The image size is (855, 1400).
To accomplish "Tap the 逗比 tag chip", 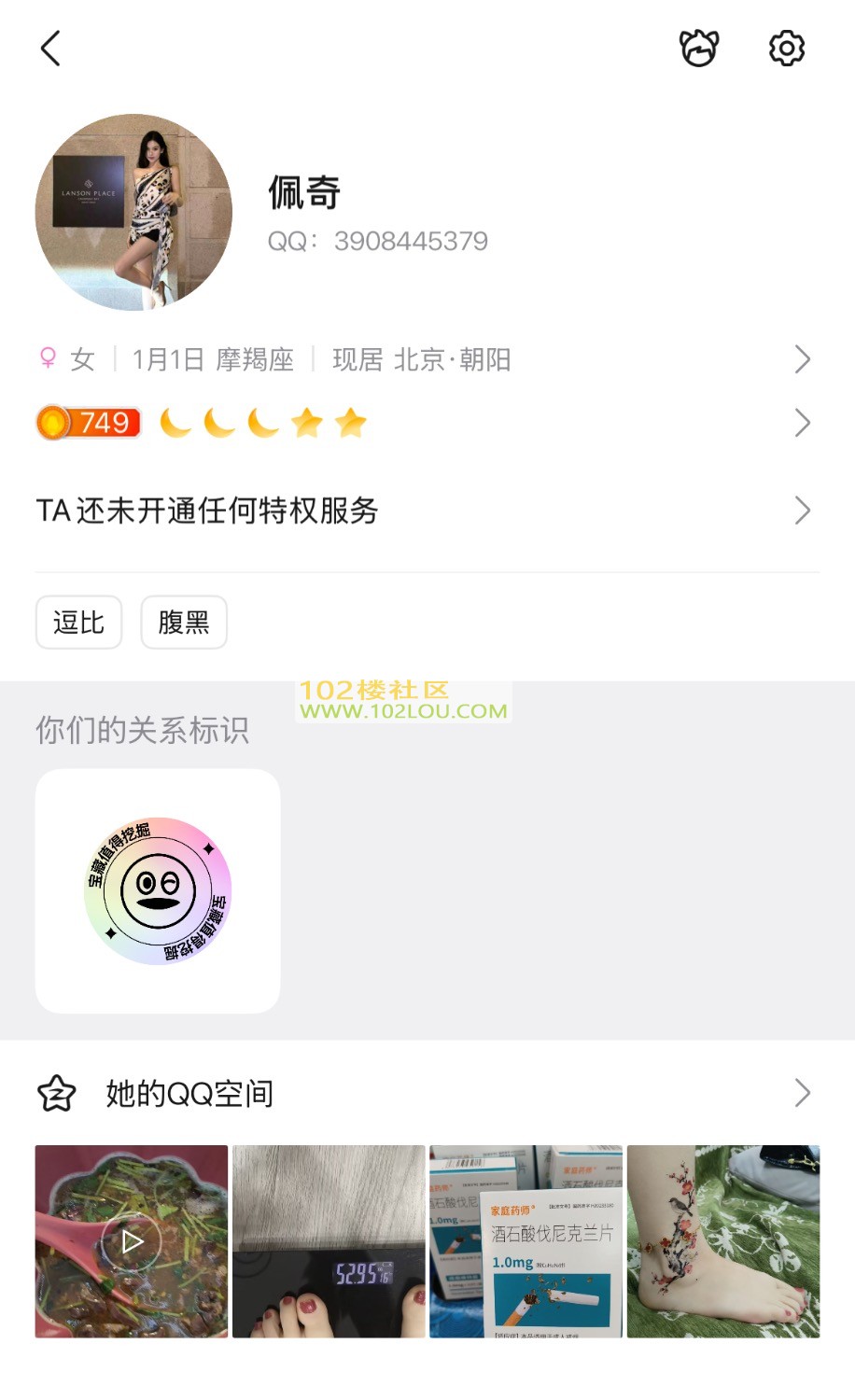I will [x=79, y=623].
